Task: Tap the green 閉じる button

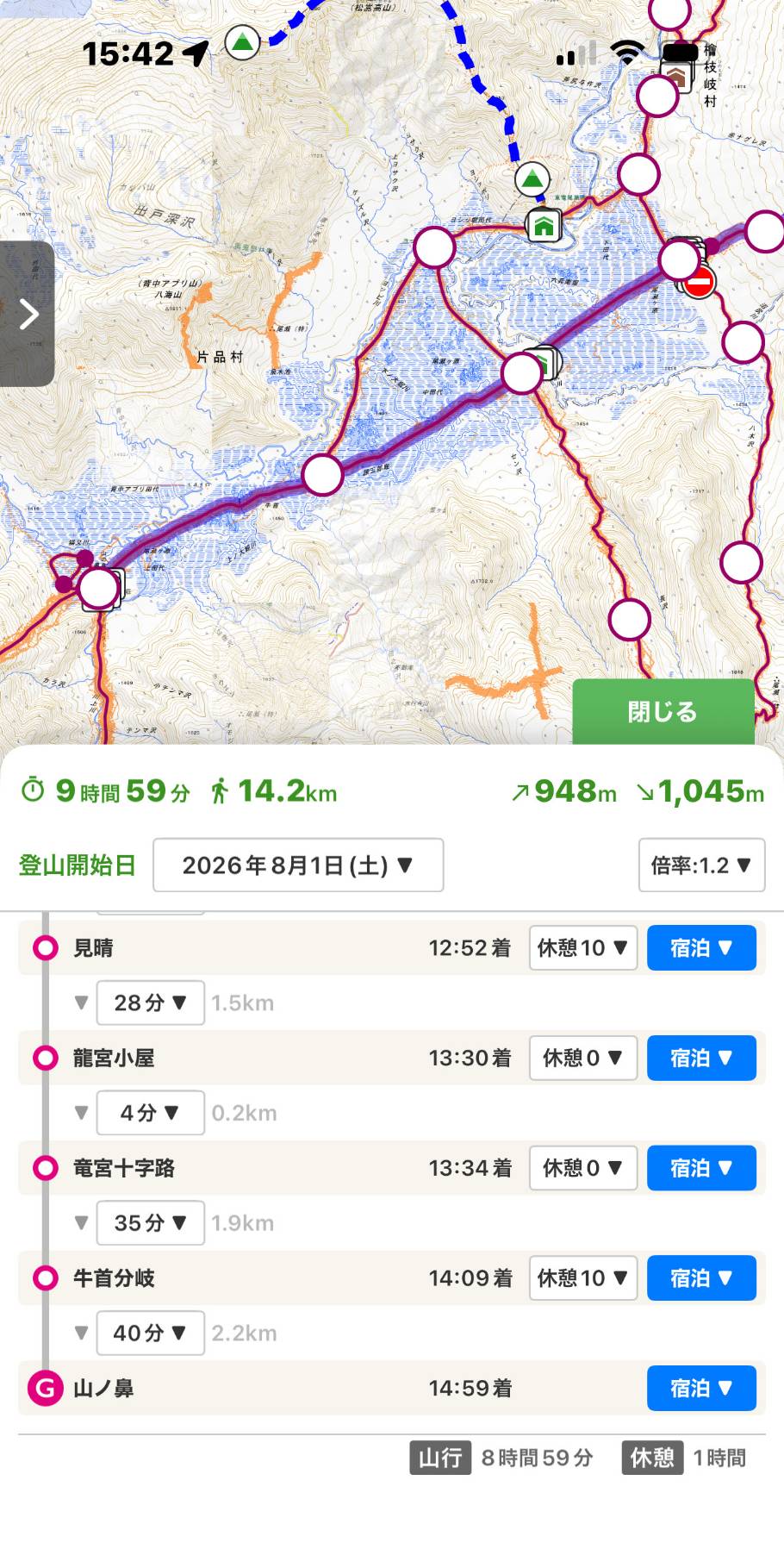Action: (663, 711)
